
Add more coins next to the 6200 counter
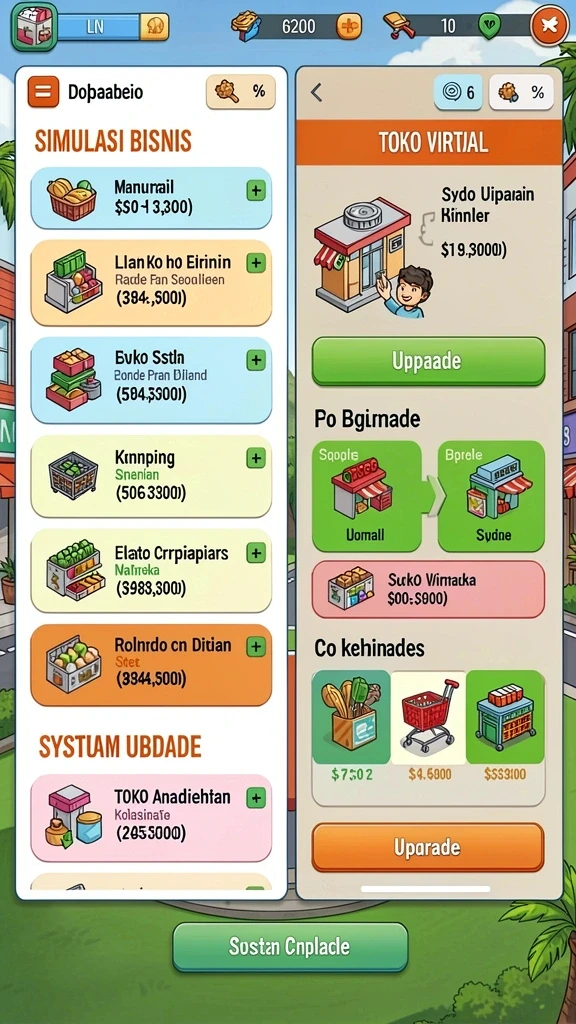point(349,26)
